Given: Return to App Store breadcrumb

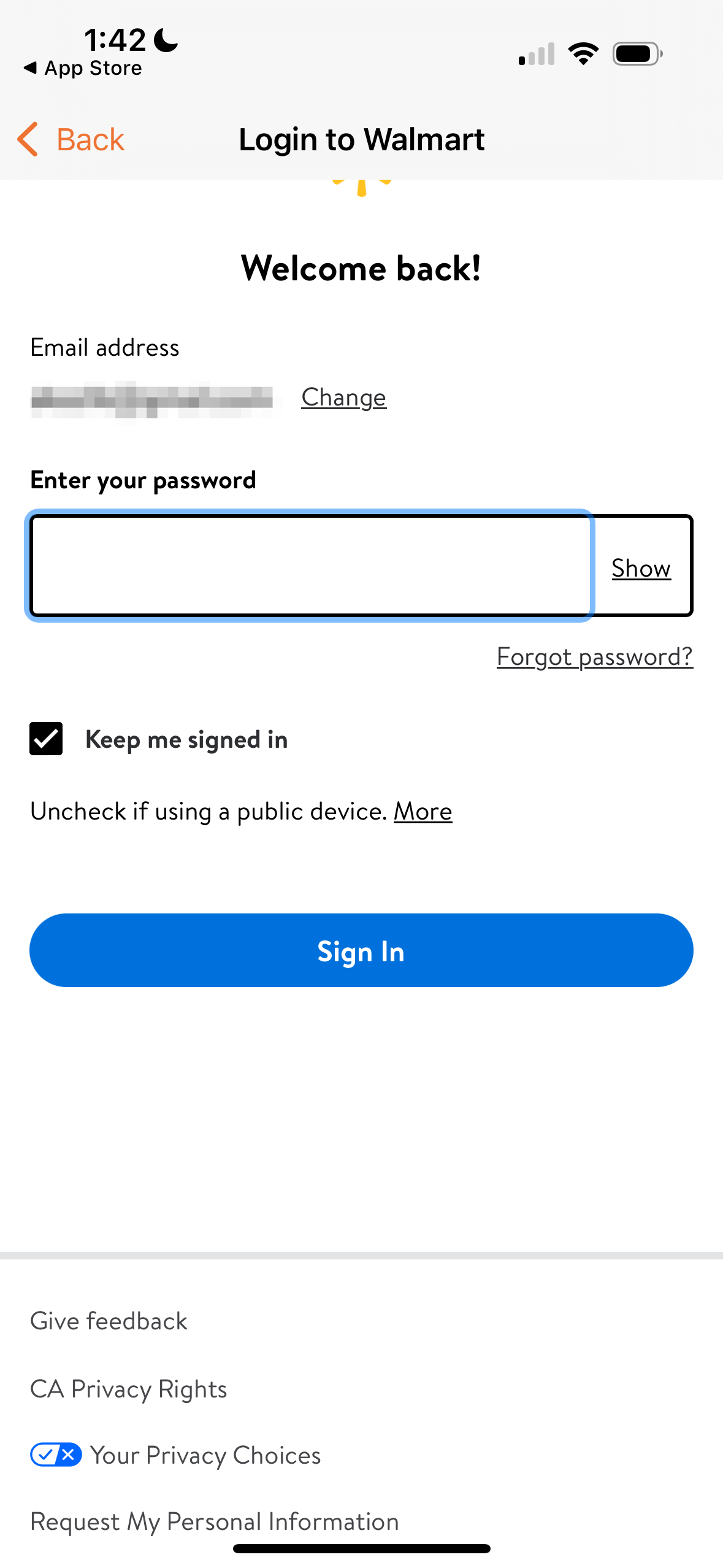Looking at the screenshot, I should 83,68.
